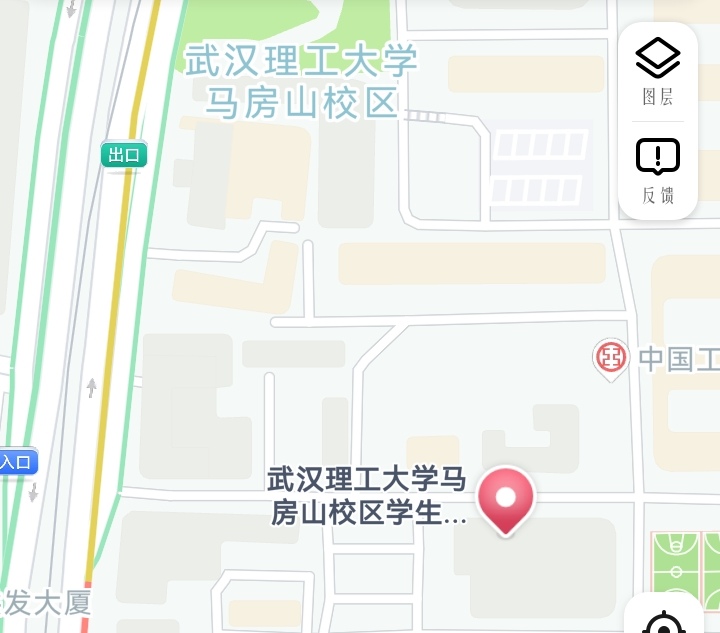Open the 反馈 feedback option

click(x=658, y=170)
